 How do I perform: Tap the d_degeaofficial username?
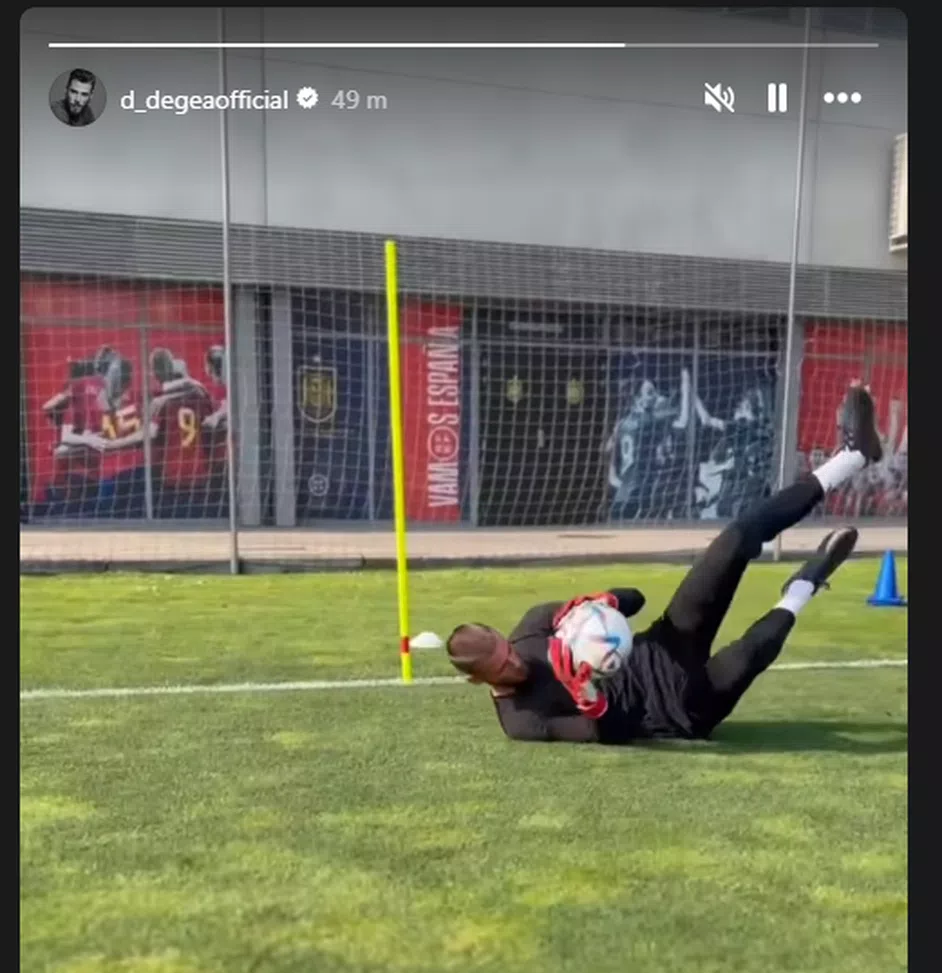point(203,100)
